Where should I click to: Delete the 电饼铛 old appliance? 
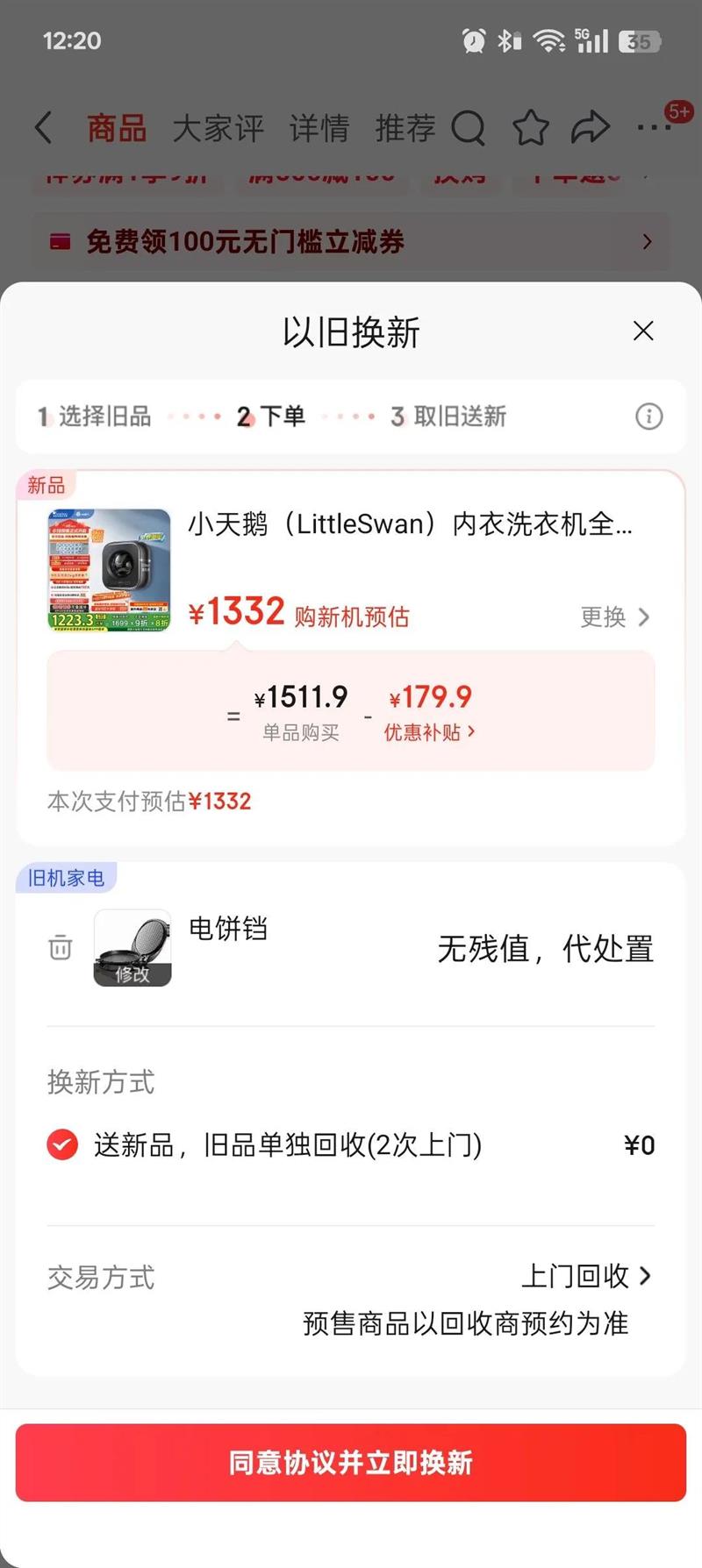[x=61, y=947]
